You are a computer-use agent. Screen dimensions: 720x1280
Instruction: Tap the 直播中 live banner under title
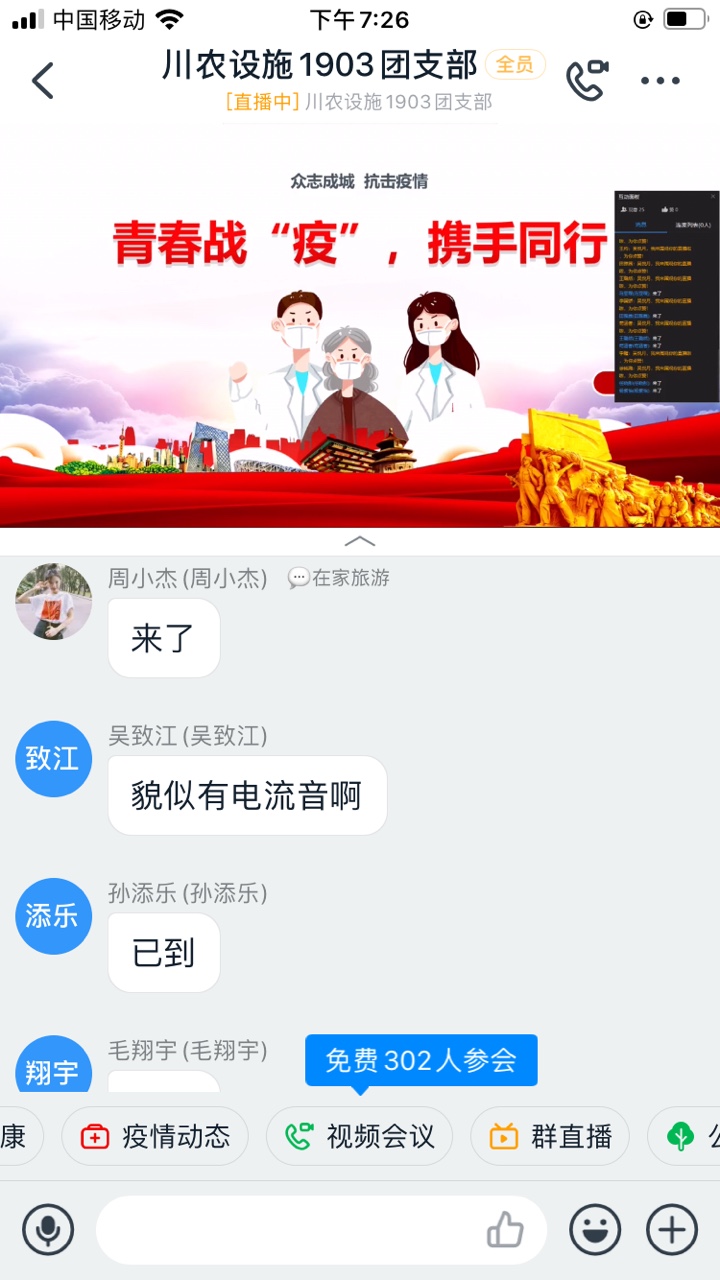(360, 102)
